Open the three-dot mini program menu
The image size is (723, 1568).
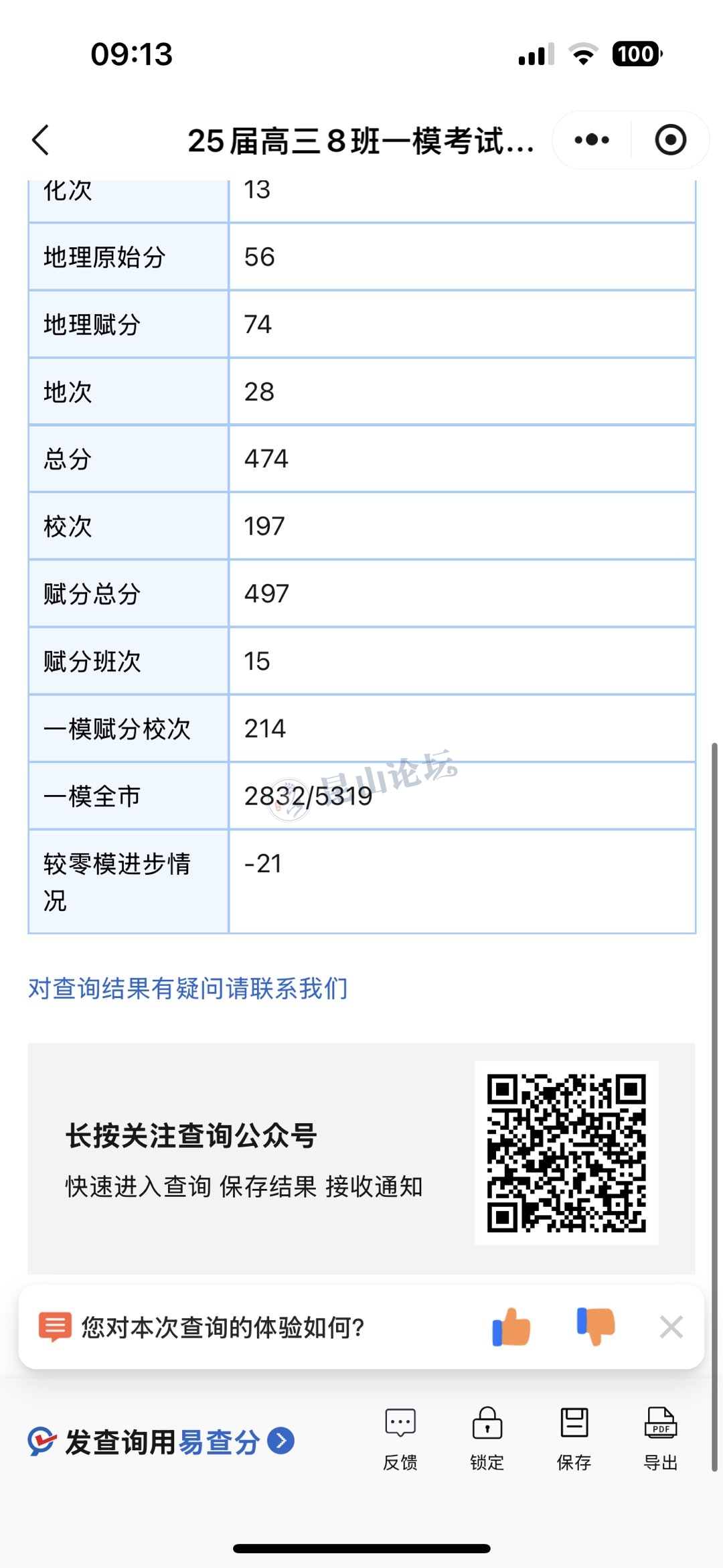(x=592, y=140)
